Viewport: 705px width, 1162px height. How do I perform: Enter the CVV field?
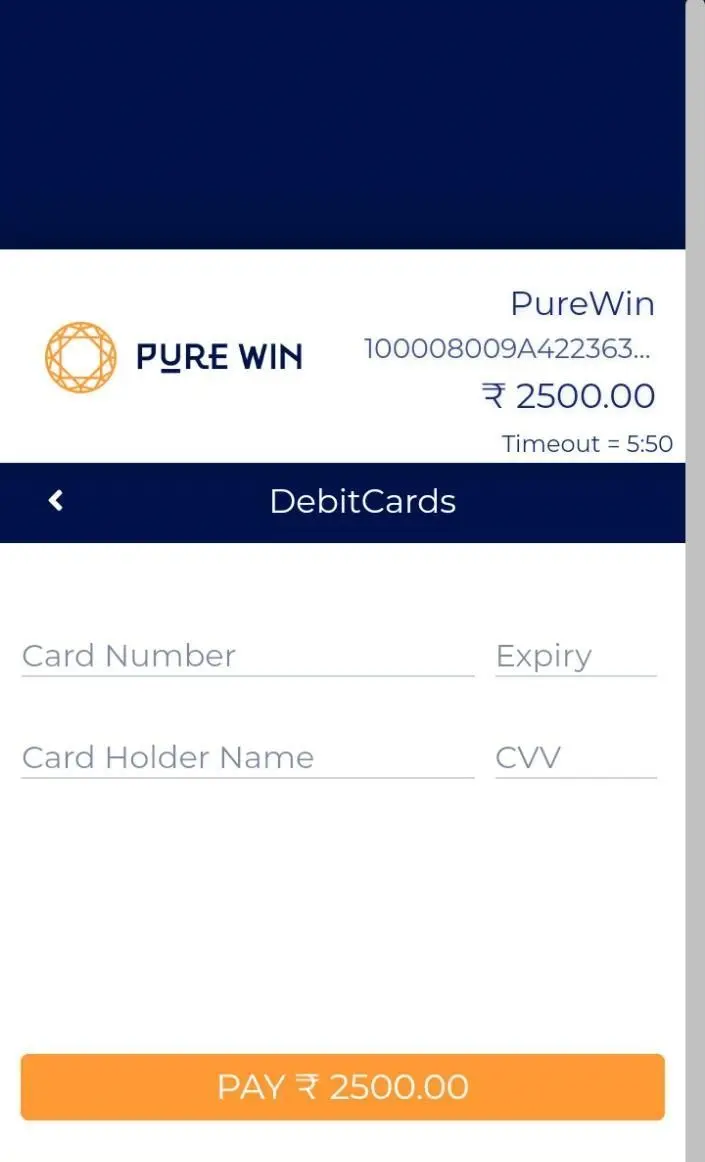[575, 757]
